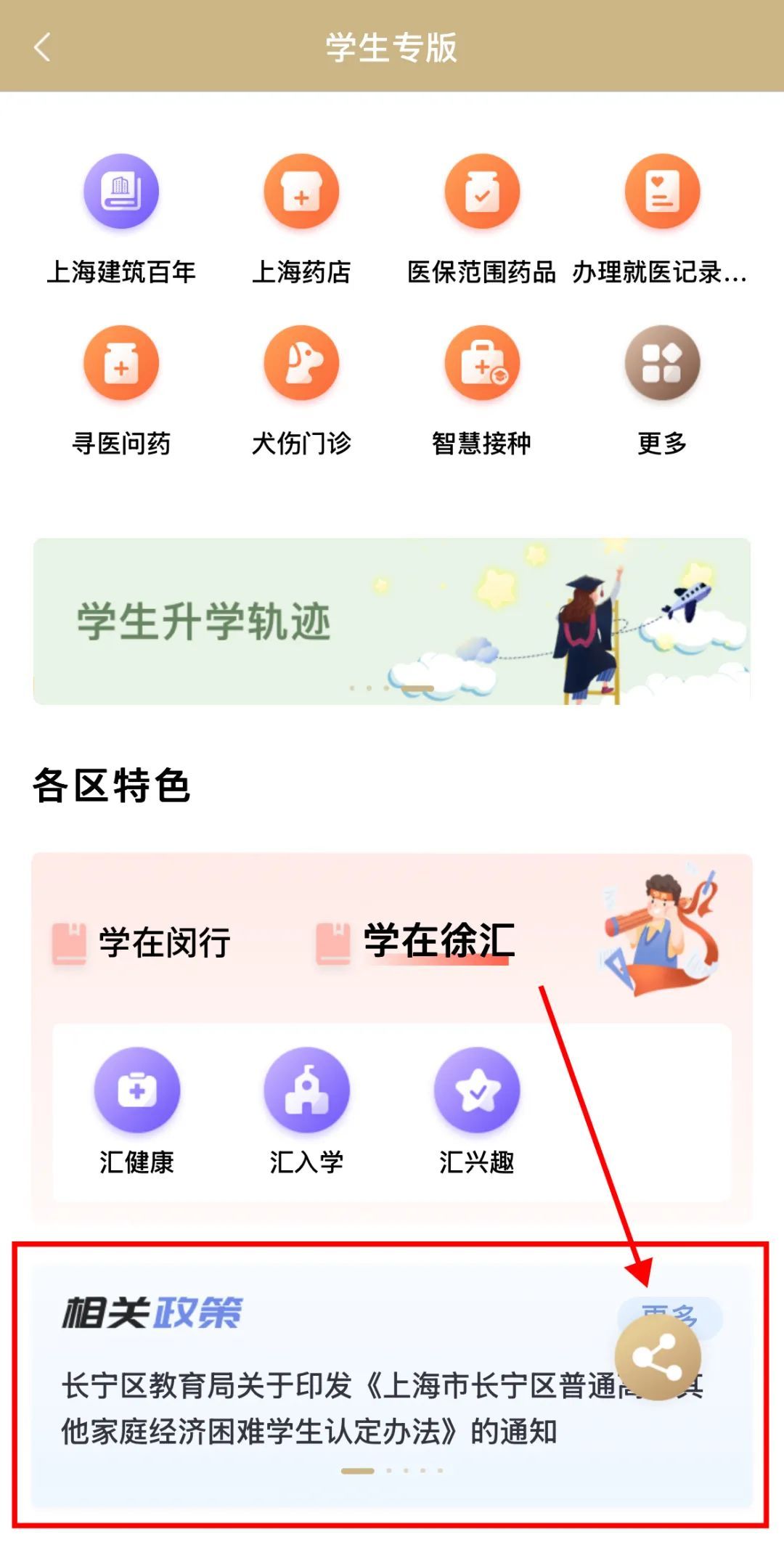Tap the floating share button

[x=657, y=1357]
